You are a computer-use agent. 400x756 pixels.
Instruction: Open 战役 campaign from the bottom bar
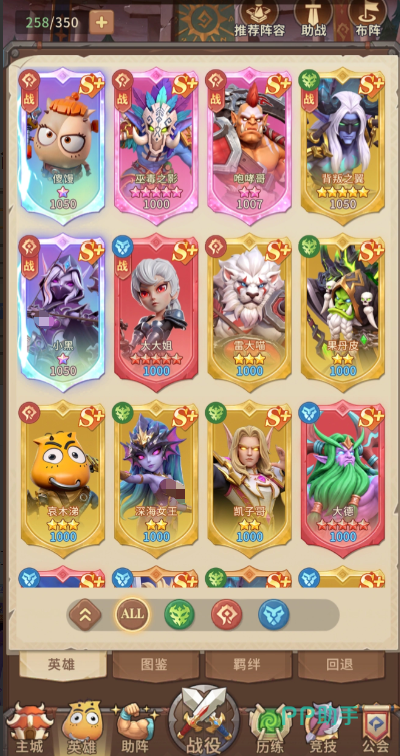coord(202,721)
